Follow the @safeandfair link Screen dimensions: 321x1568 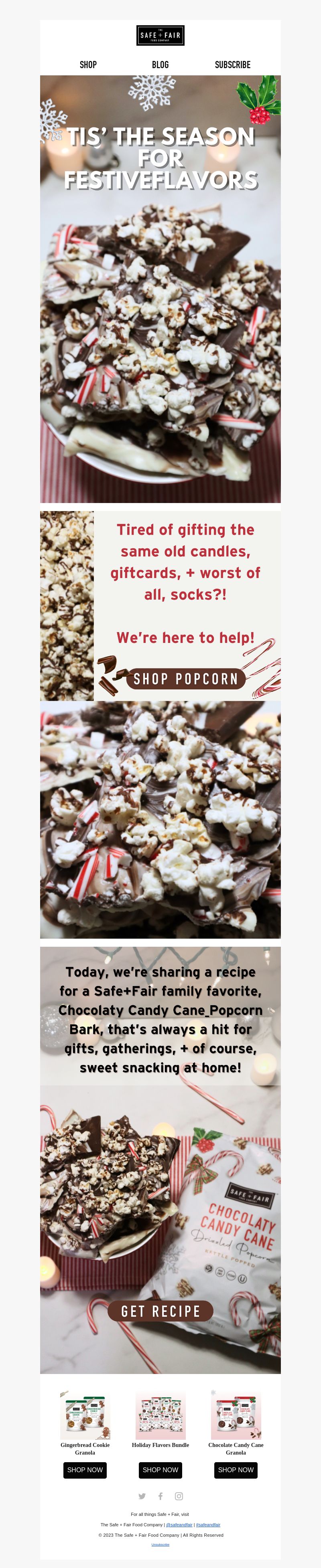[179, 1524]
